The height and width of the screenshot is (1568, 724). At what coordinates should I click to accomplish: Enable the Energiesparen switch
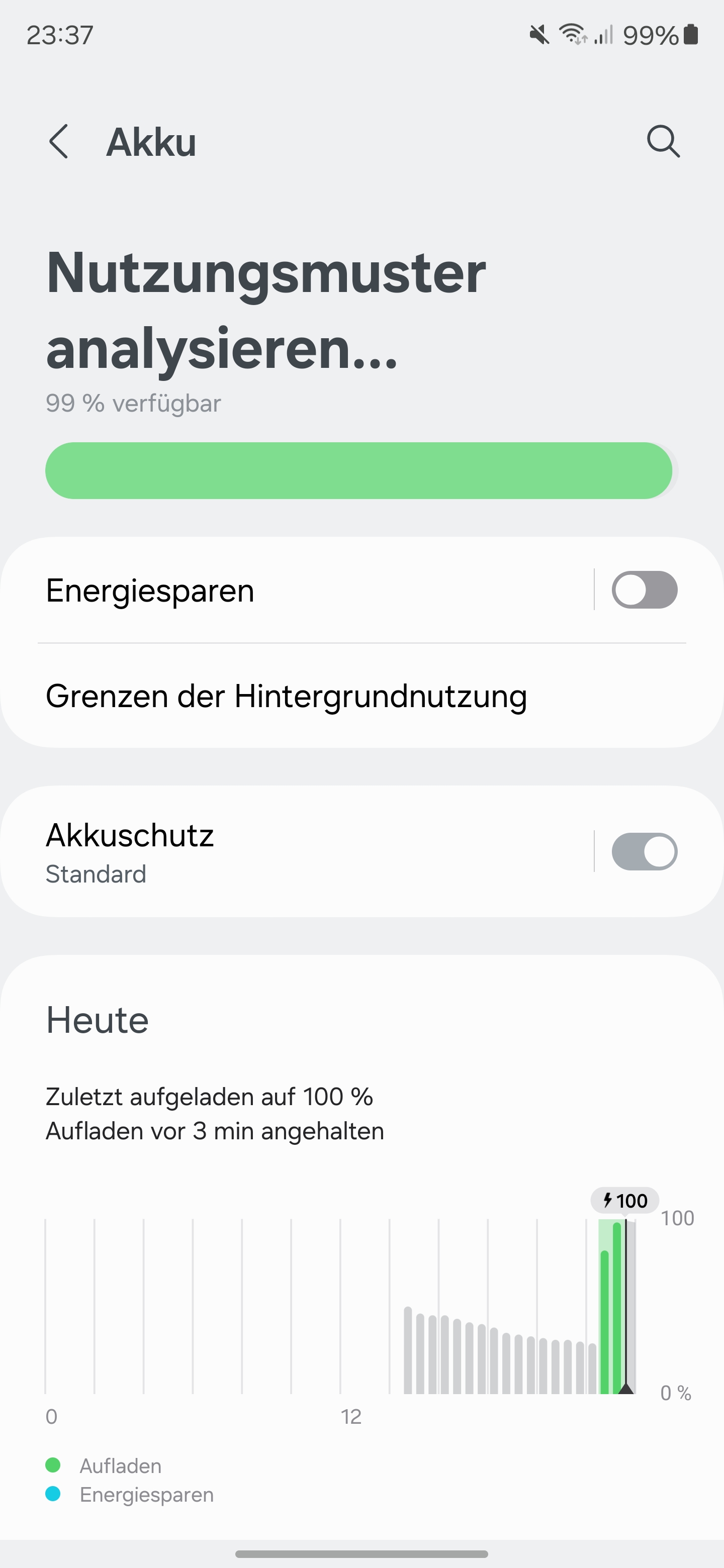click(x=644, y=591)
